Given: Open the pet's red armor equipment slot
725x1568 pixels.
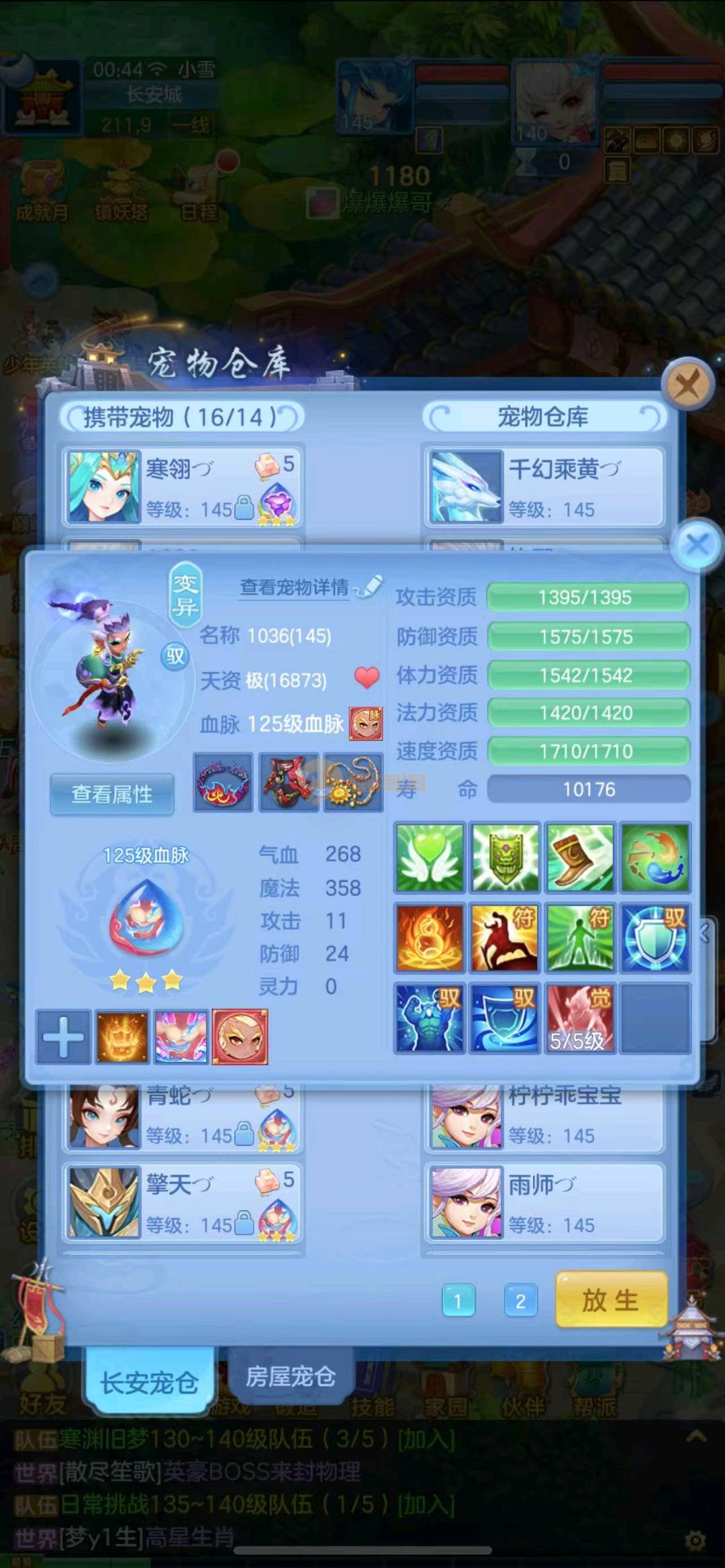Looking at the screenshot, I should click(x=289, y=782).
